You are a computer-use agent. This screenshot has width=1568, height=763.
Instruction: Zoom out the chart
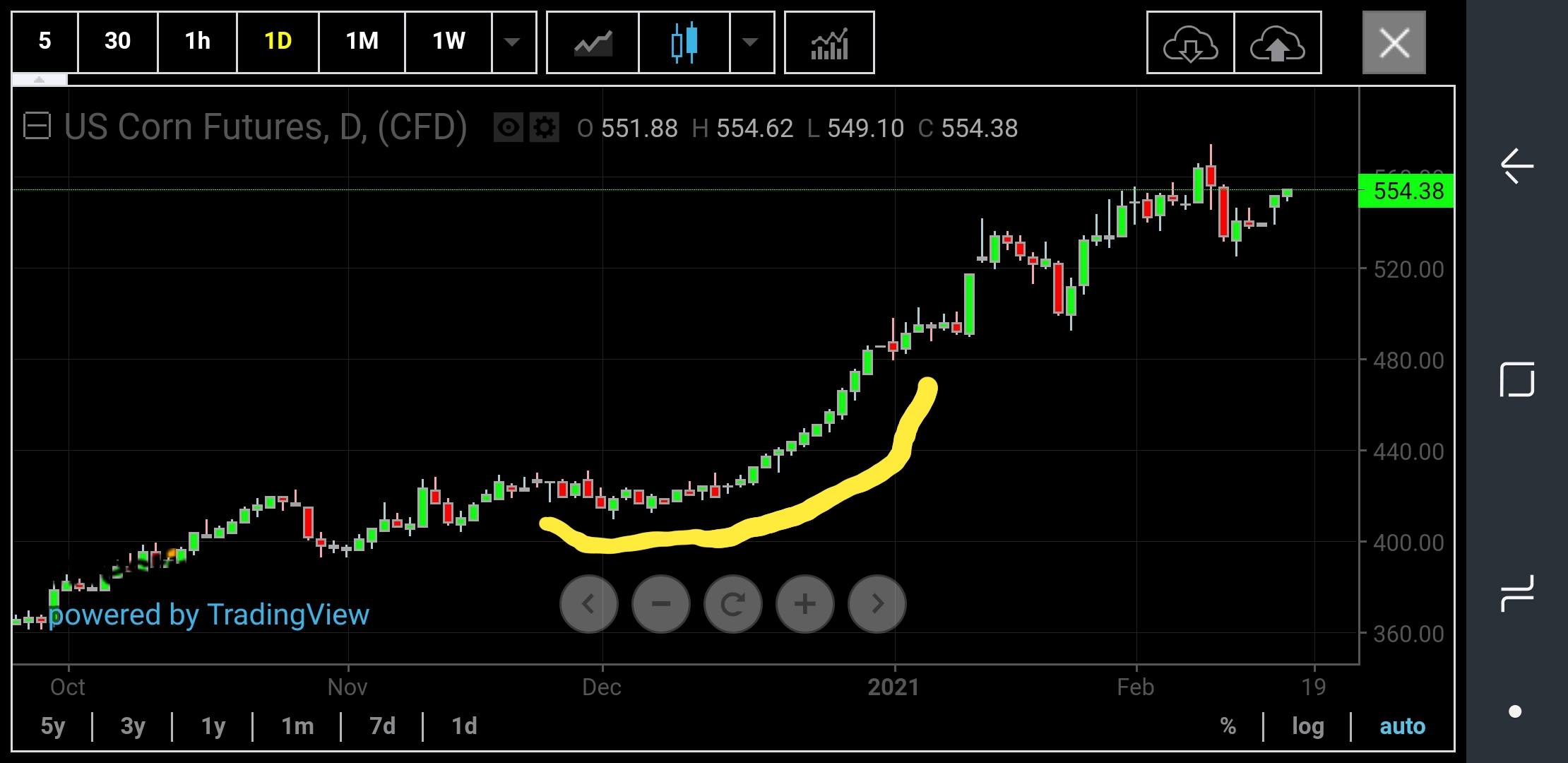point(660,604)
